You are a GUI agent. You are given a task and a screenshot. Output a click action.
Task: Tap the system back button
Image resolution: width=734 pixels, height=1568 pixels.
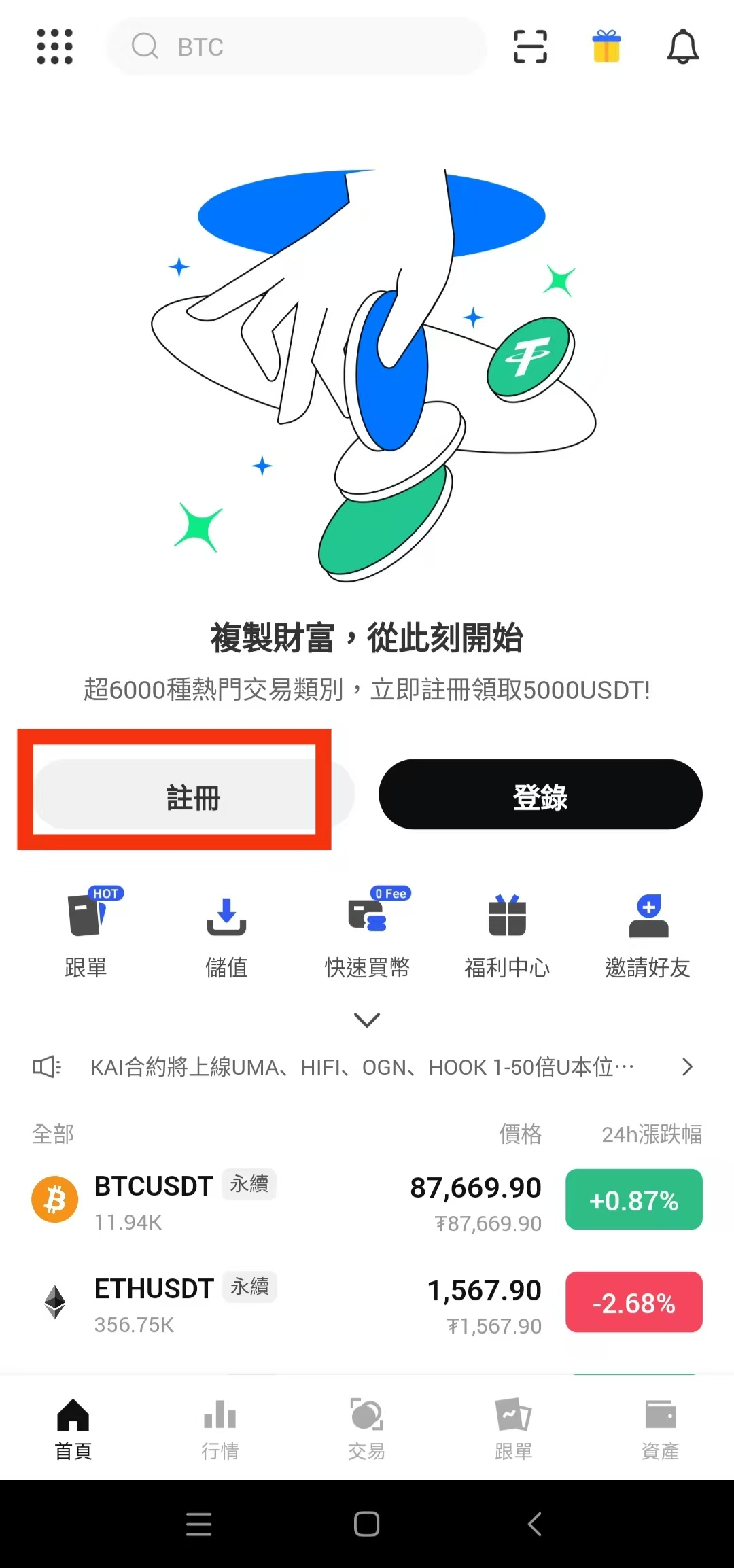click(x=535, y=1524)
